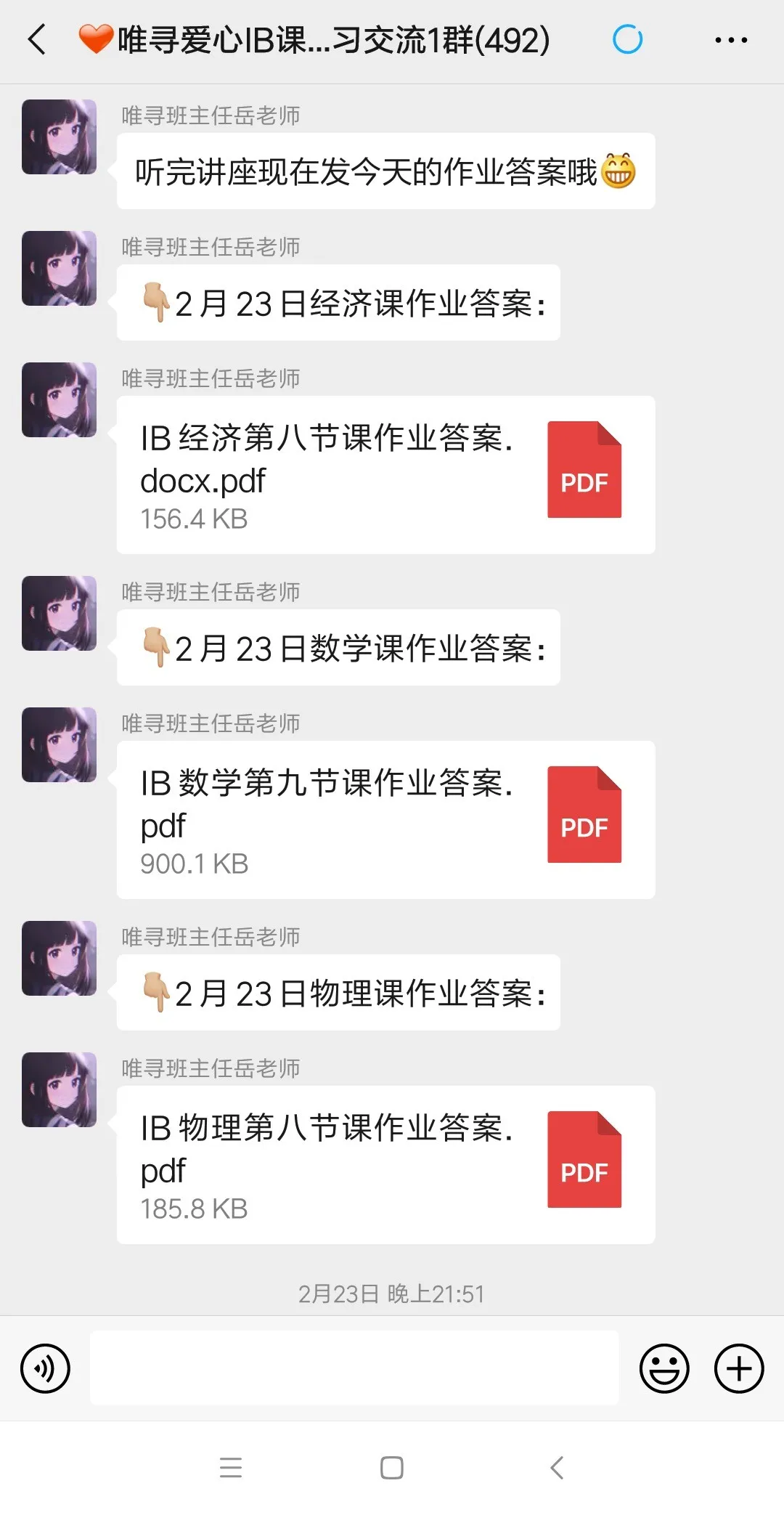The height and width of the screenshot is (1515, 784).
Task: Open the emoji picker
Action: click(x=663, y=1369)
